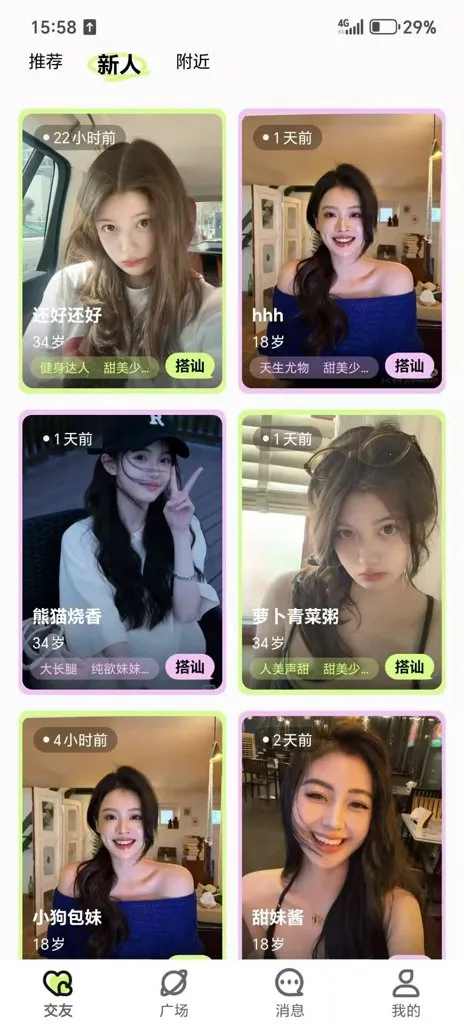
Task: Open 熊猫烧香's profile card
Action: tap(122, 552)
